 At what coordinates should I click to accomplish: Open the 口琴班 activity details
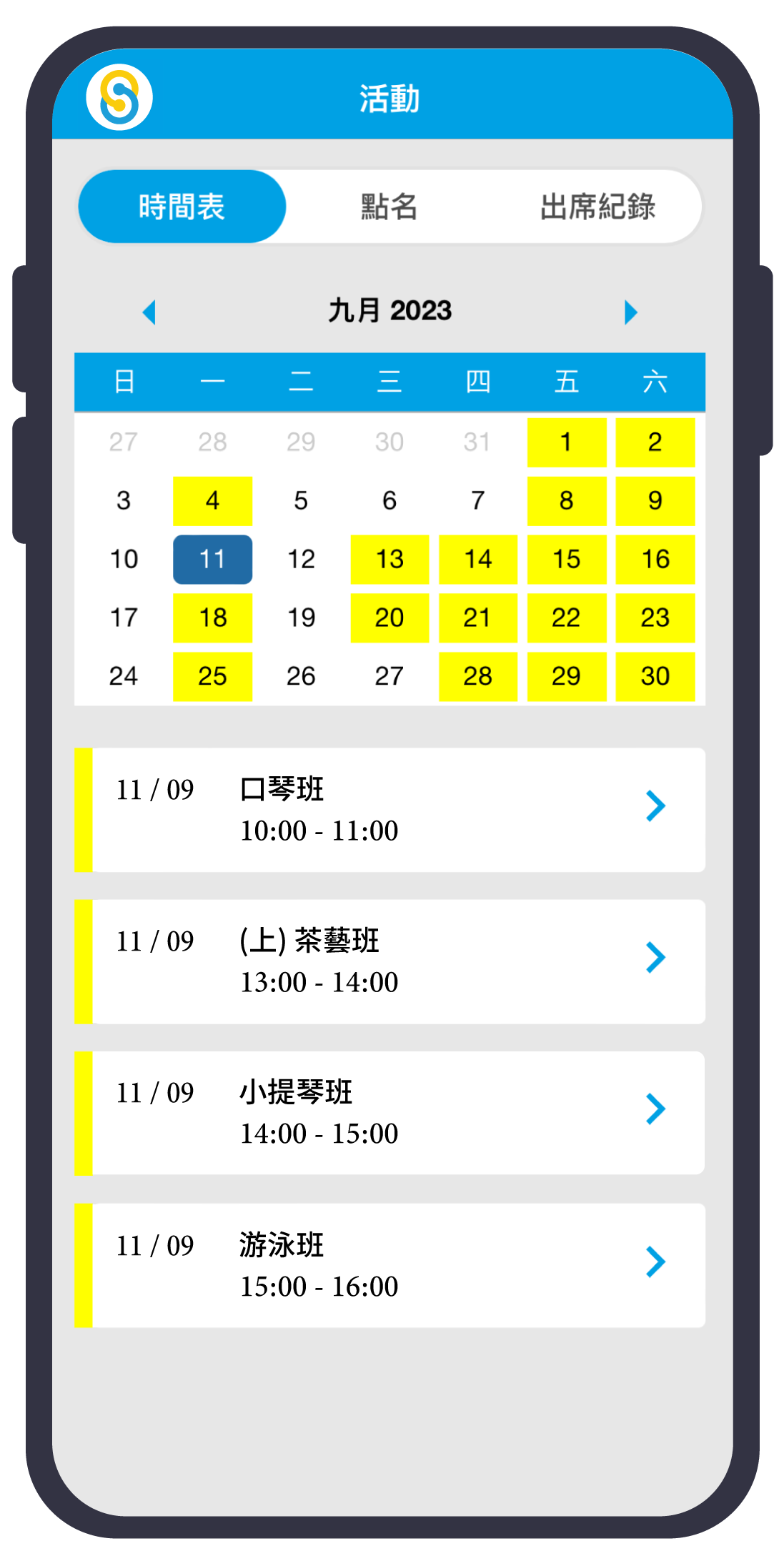pos(389,810)
